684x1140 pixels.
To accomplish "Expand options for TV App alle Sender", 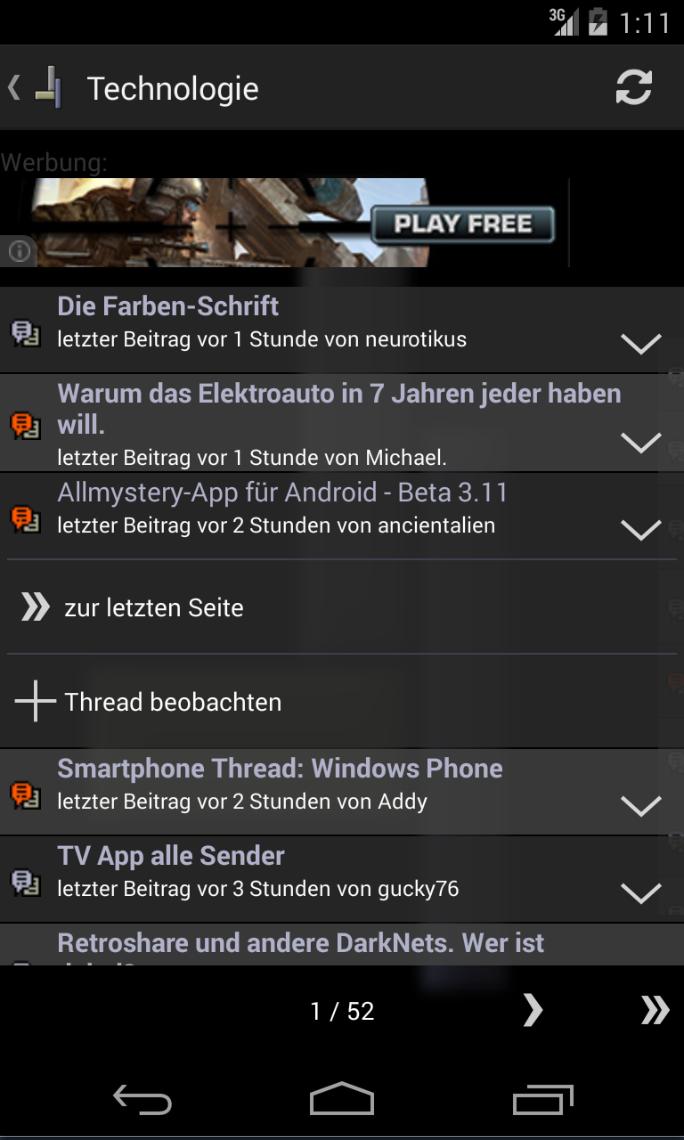I will [x=640, y=892].
